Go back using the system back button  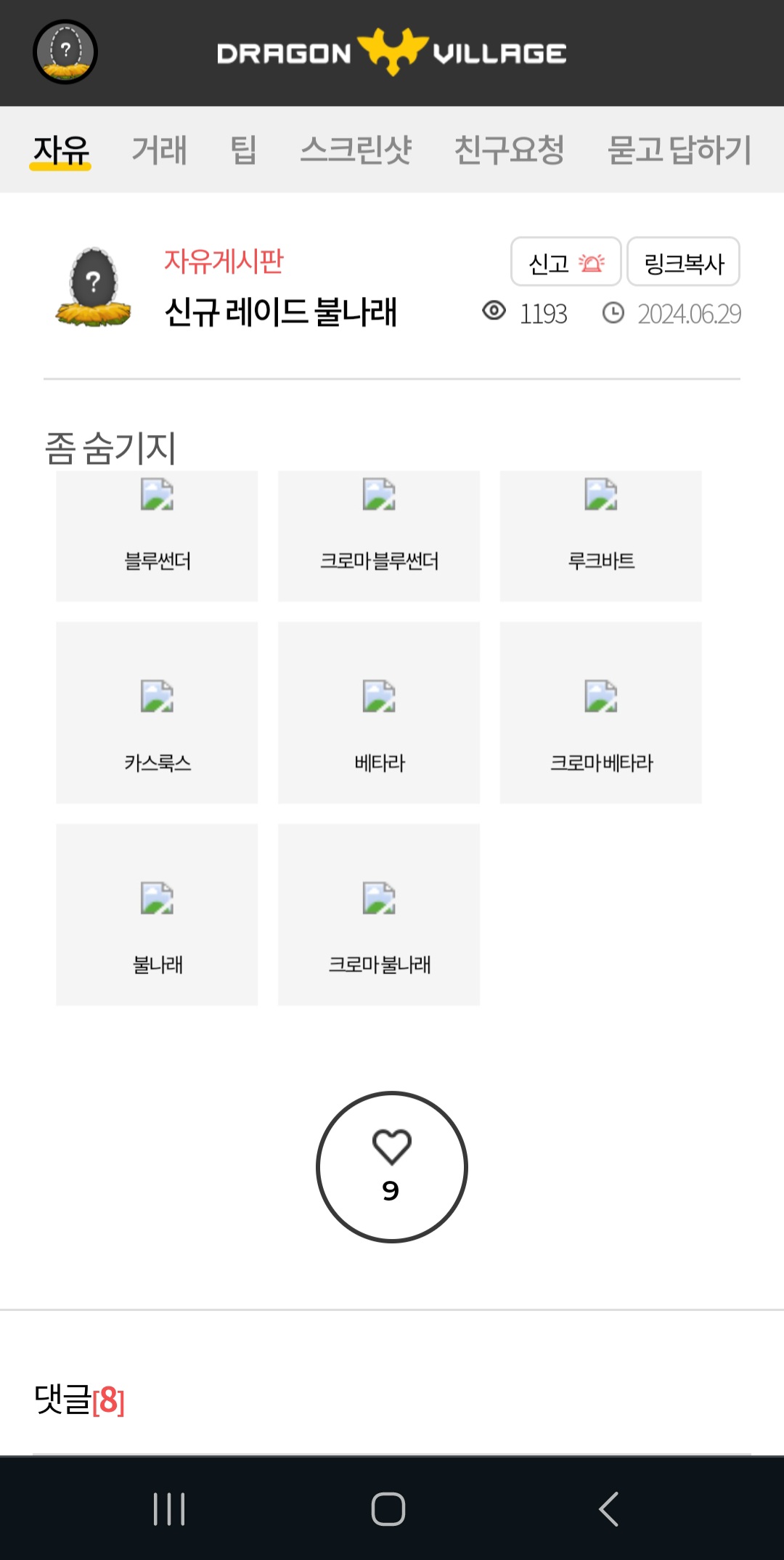[x=608, y=1509]
